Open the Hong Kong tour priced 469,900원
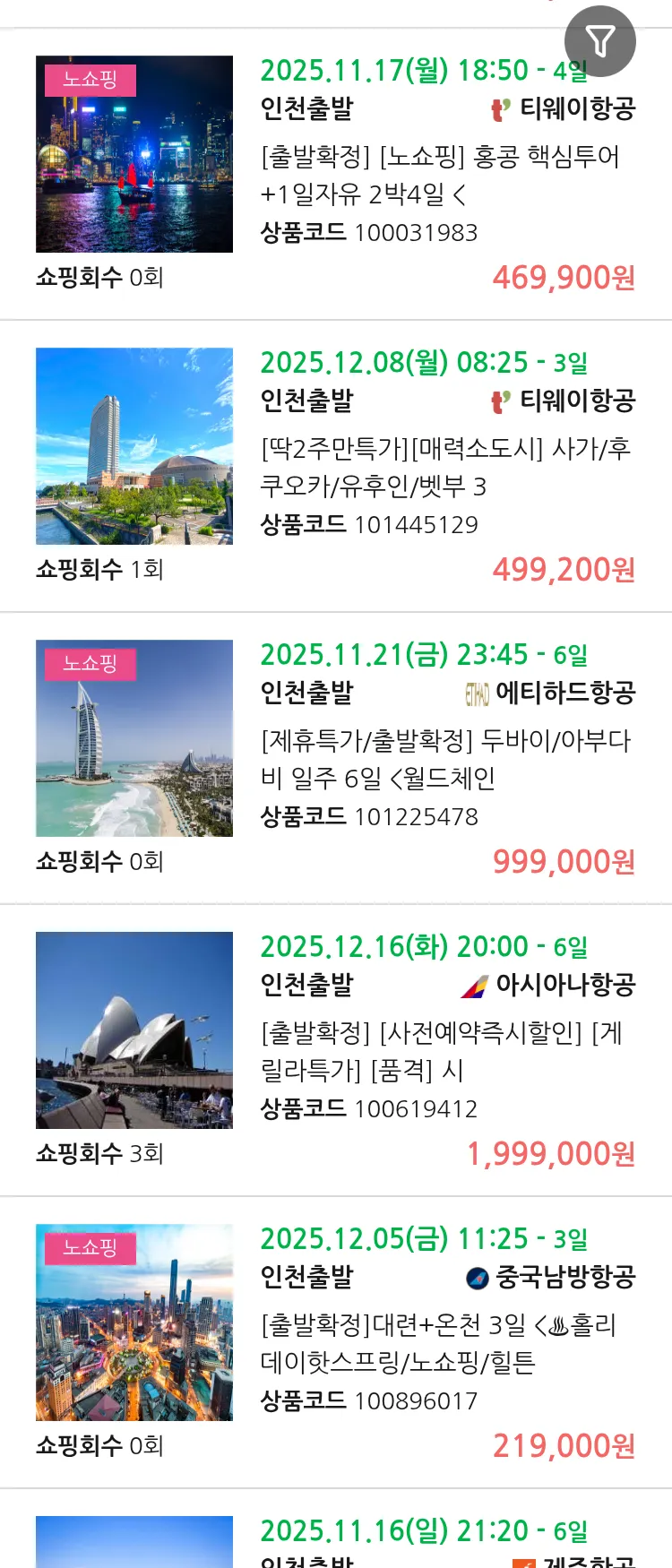 439,175
